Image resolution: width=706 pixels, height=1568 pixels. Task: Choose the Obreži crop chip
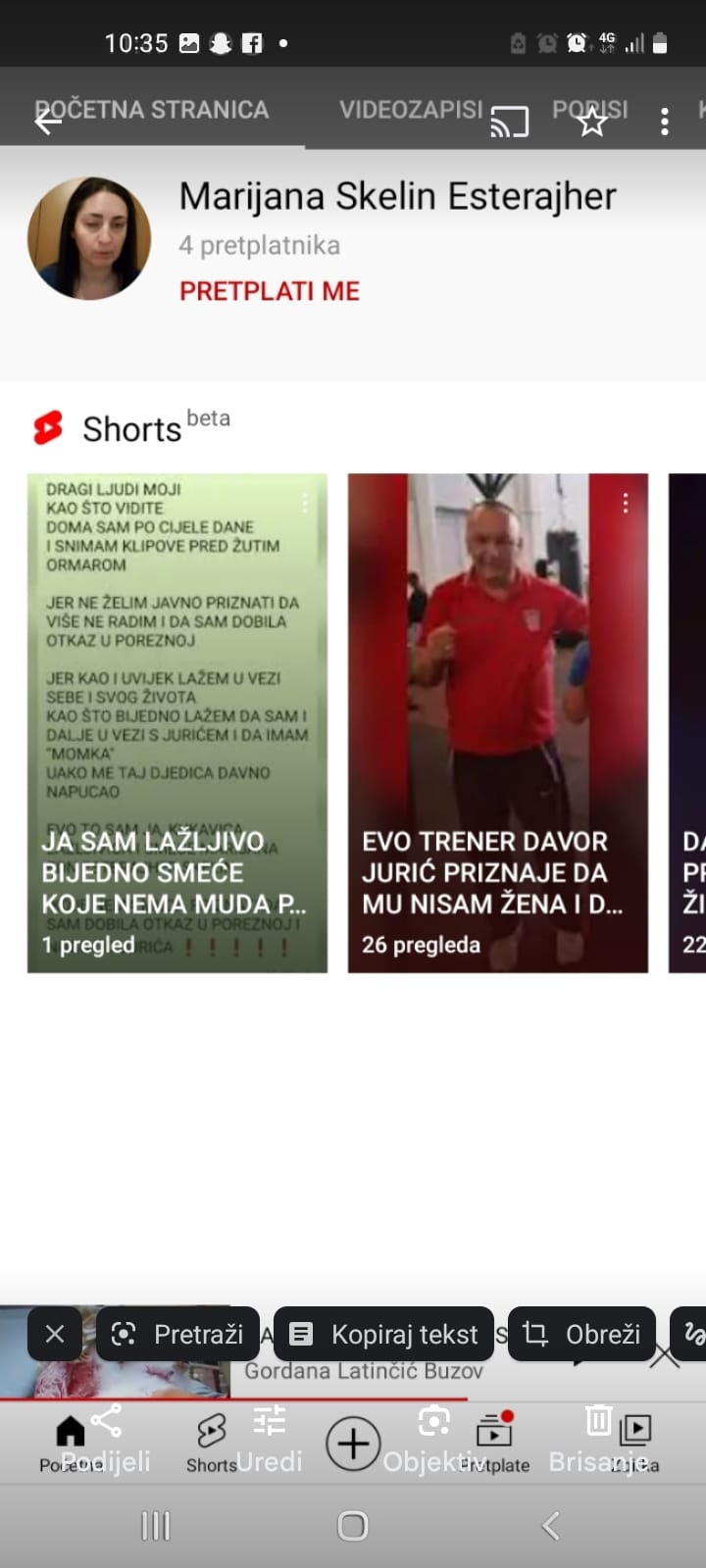pos(581,1334)
